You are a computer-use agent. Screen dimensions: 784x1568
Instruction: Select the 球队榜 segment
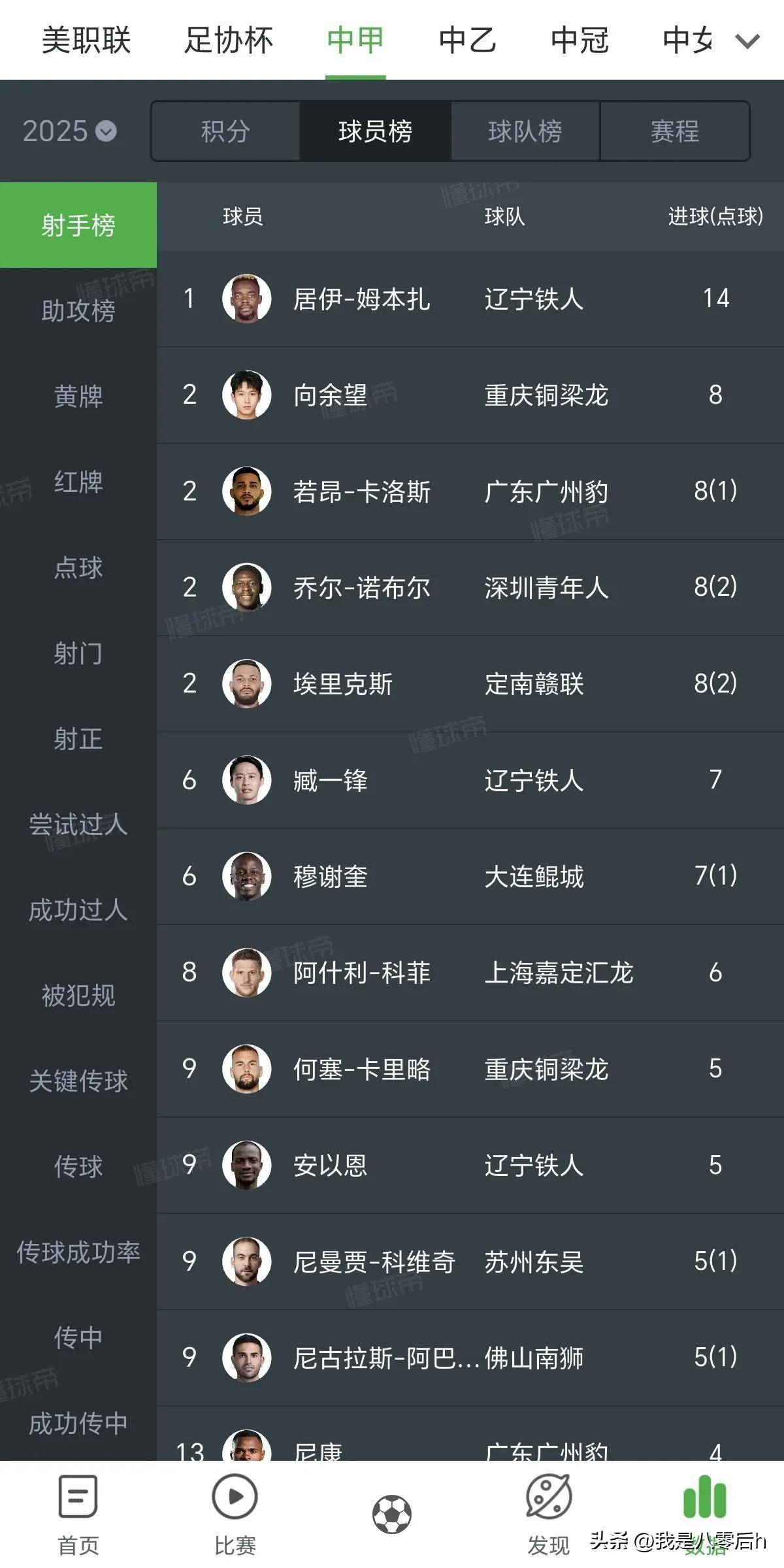click(x=525, y=131)
